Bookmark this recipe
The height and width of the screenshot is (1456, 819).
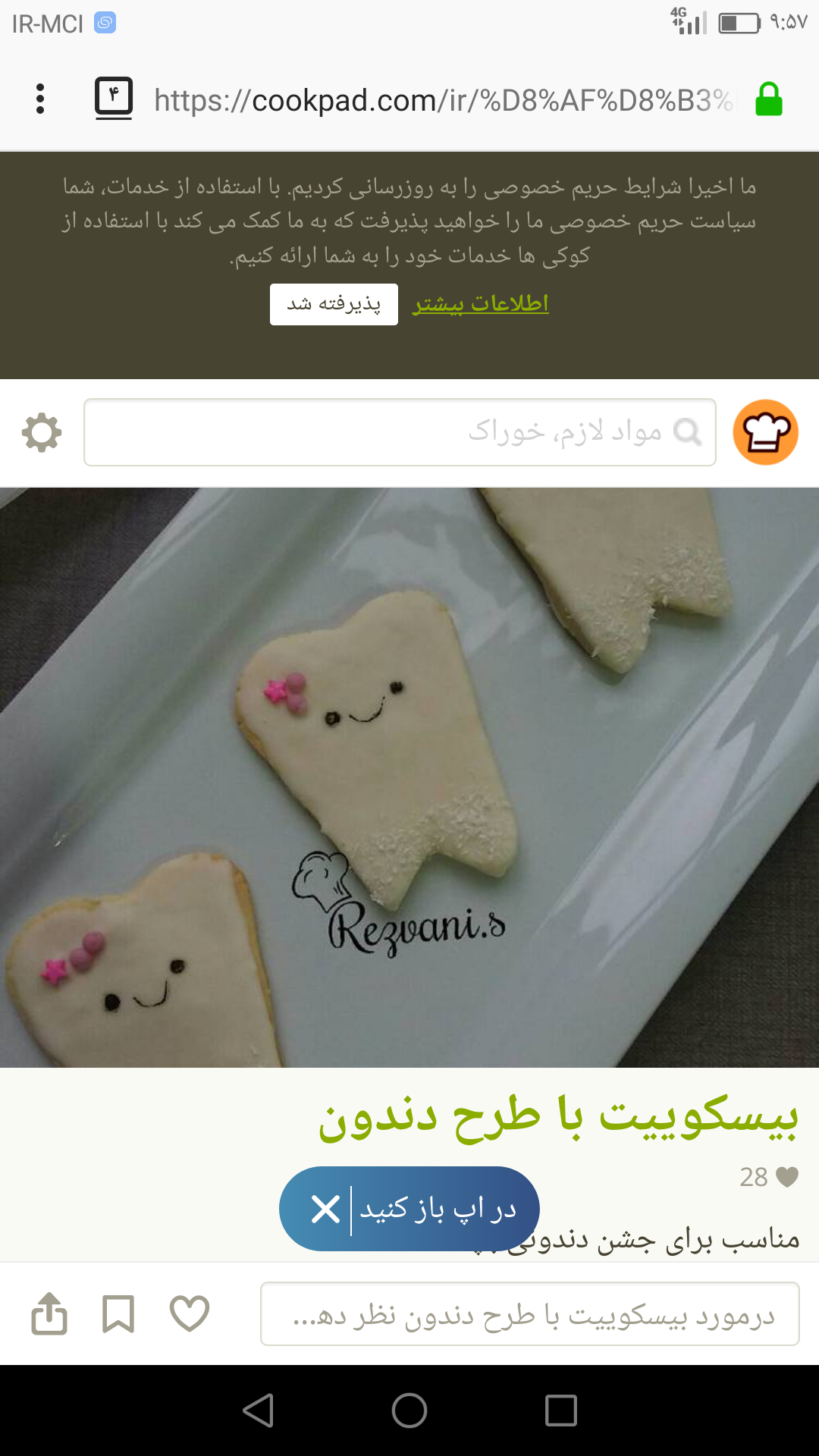118,1313
